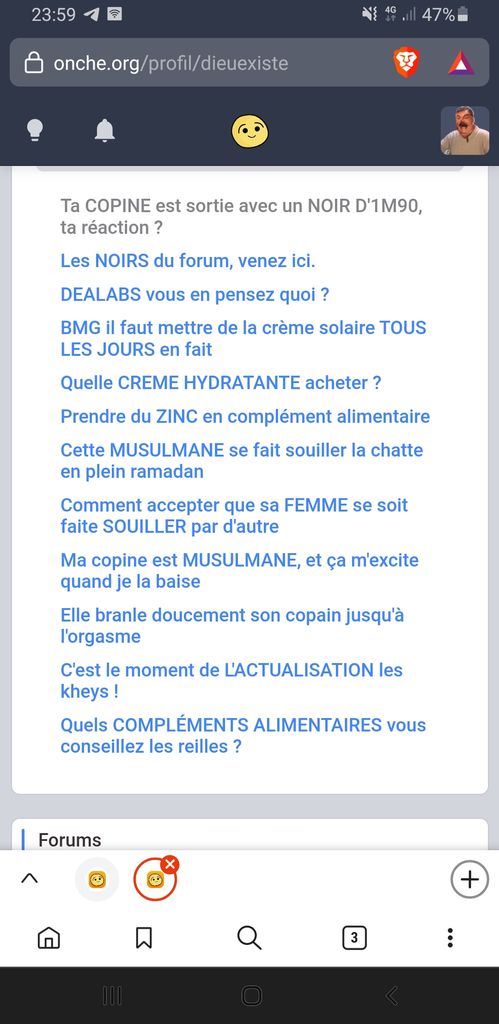499x1024 pixels.
Task: Open the BMG crème solaire topic
Action: (x=243, y=338)
